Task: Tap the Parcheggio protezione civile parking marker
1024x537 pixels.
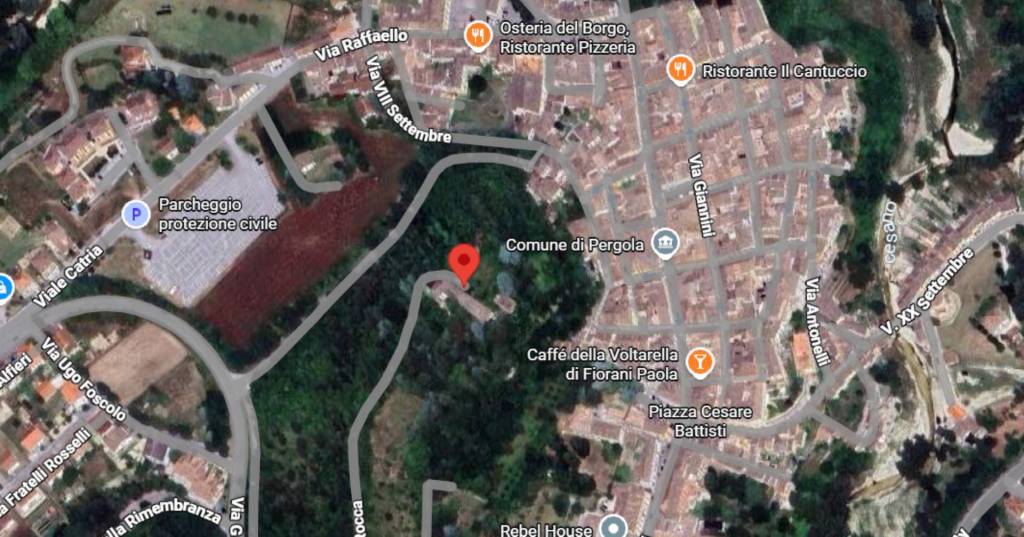Action: coord(135,212)
